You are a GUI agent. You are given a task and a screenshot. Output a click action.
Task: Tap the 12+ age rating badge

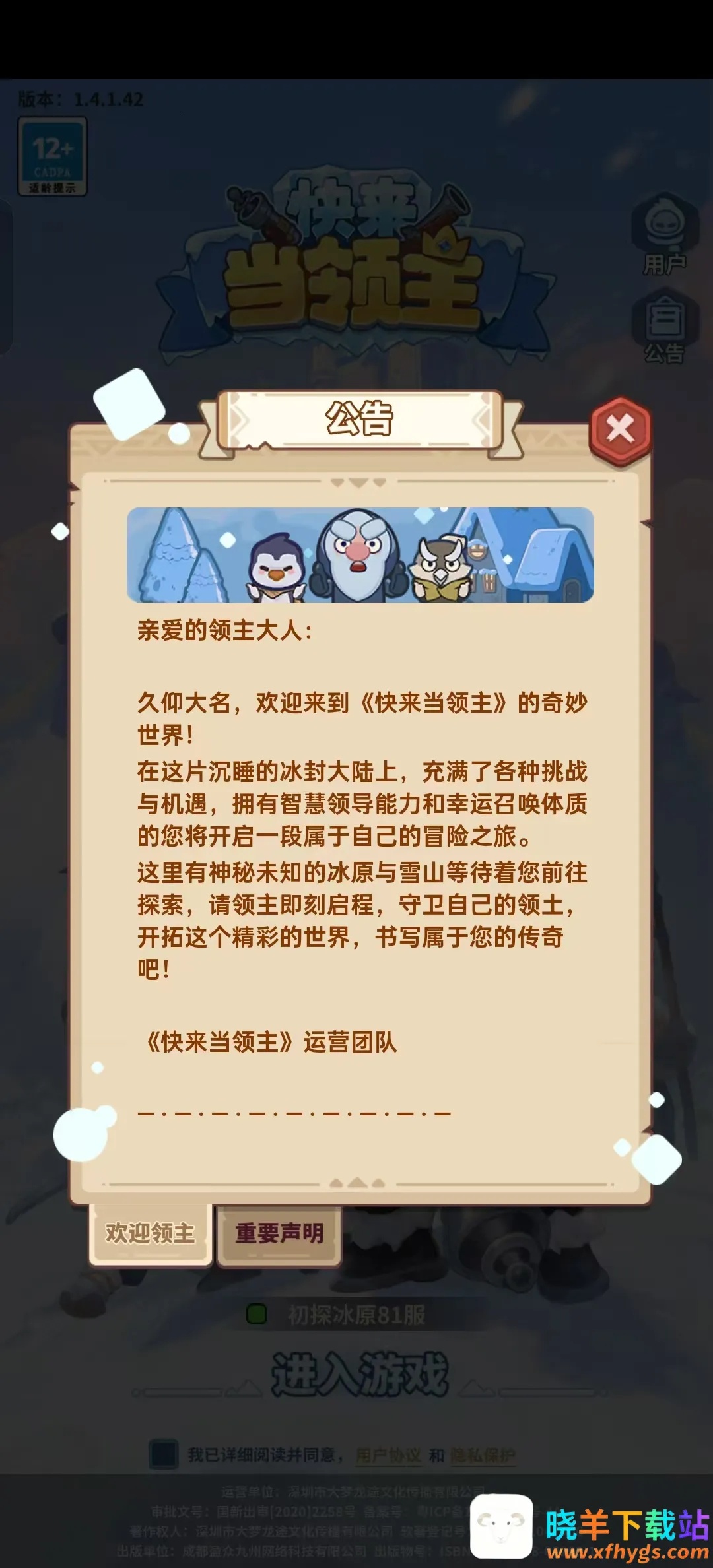tap(52, 156)
